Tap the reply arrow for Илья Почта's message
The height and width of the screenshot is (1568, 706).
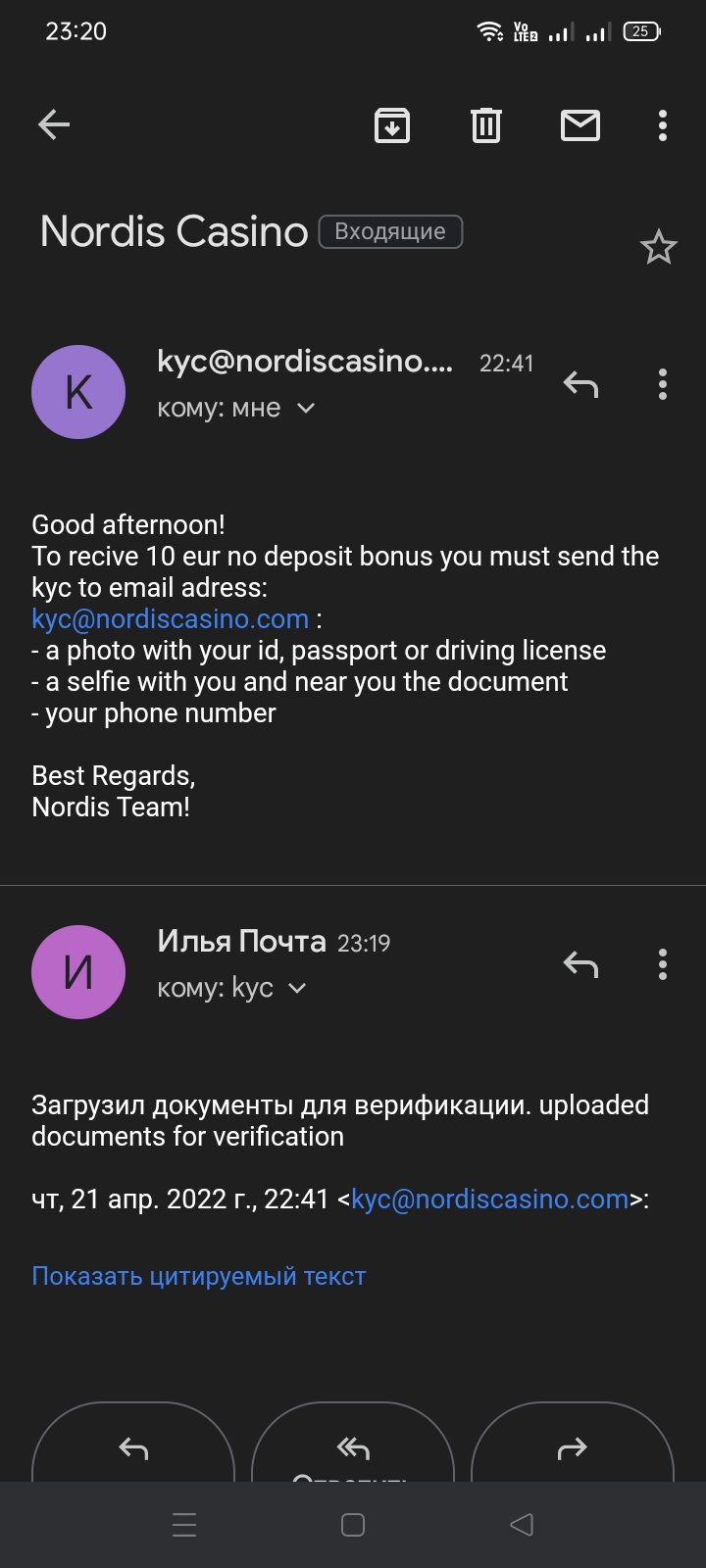click(x=580, y=964)
